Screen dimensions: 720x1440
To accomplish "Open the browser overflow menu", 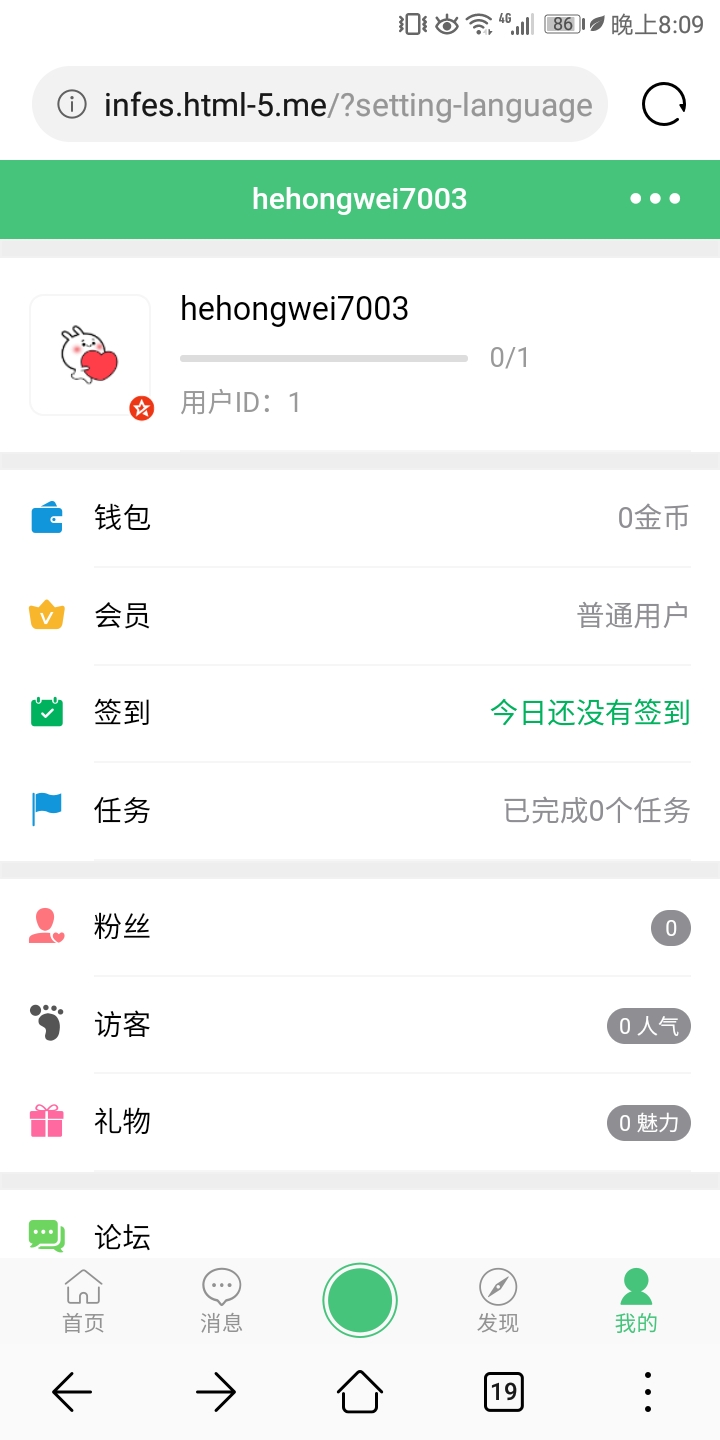I will [x=647, y=1391].
